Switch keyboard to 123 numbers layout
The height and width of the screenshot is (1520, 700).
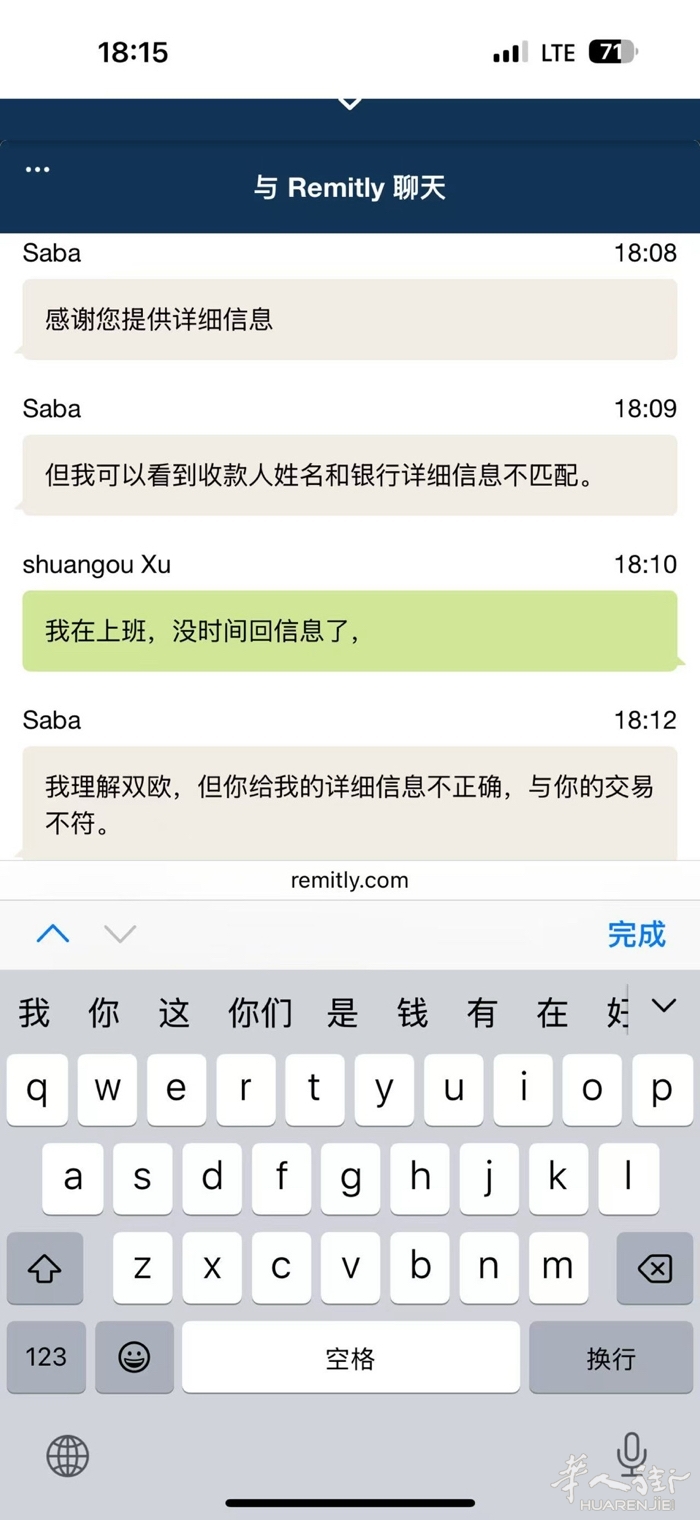pyautogui.click(x=46, y=1357)
